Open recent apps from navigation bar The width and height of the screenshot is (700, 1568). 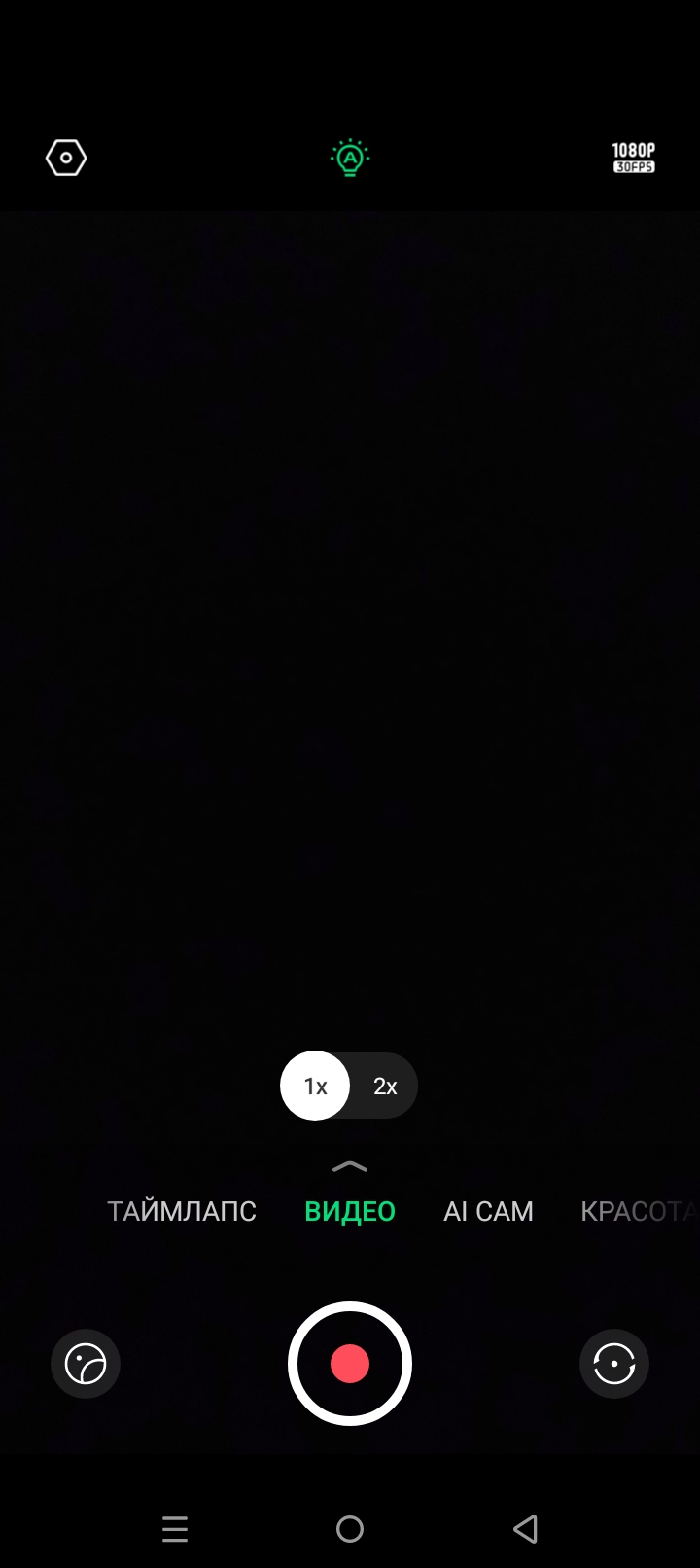175,1529
